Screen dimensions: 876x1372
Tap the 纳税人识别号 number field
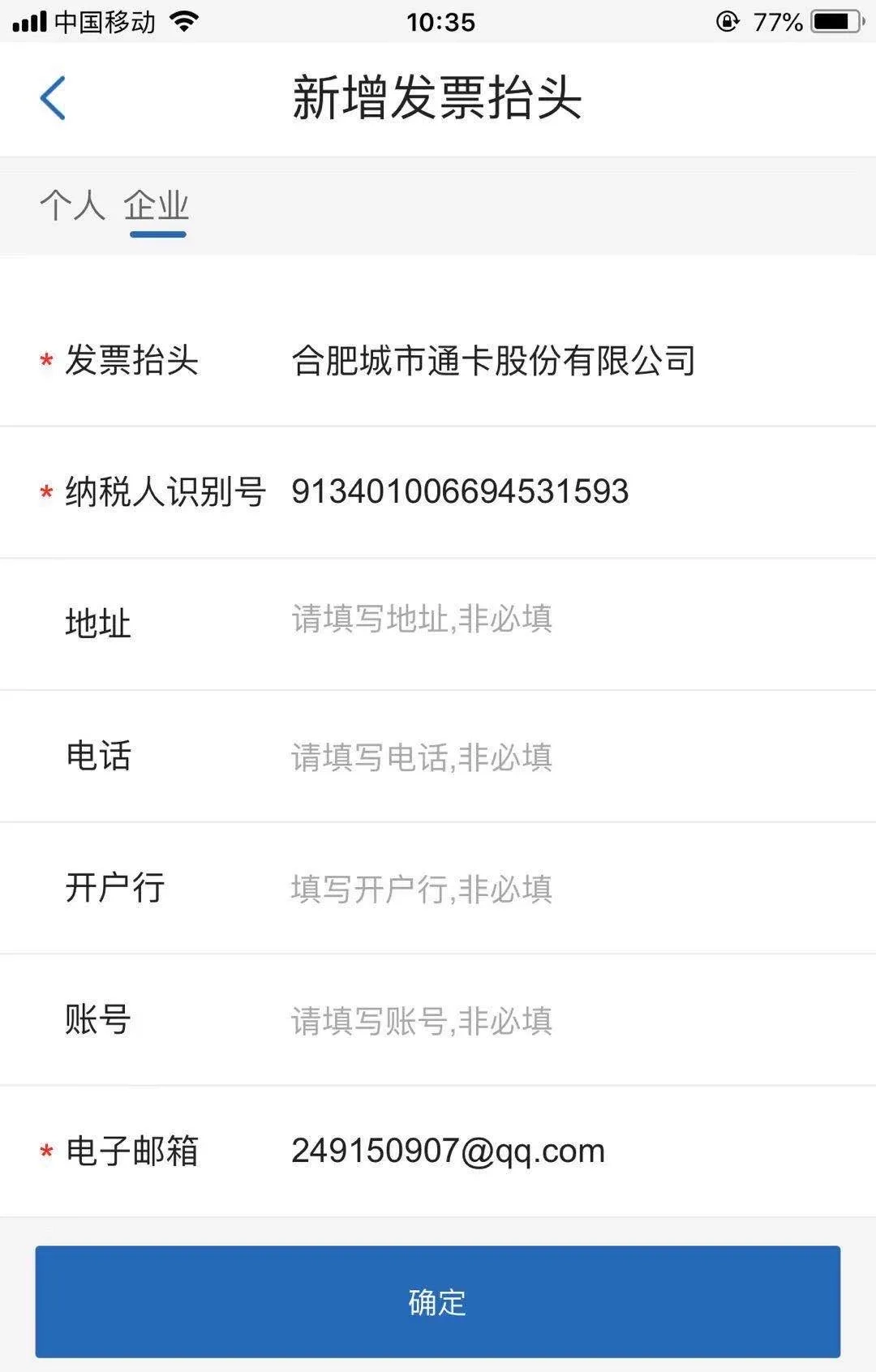tap(460, 491)
